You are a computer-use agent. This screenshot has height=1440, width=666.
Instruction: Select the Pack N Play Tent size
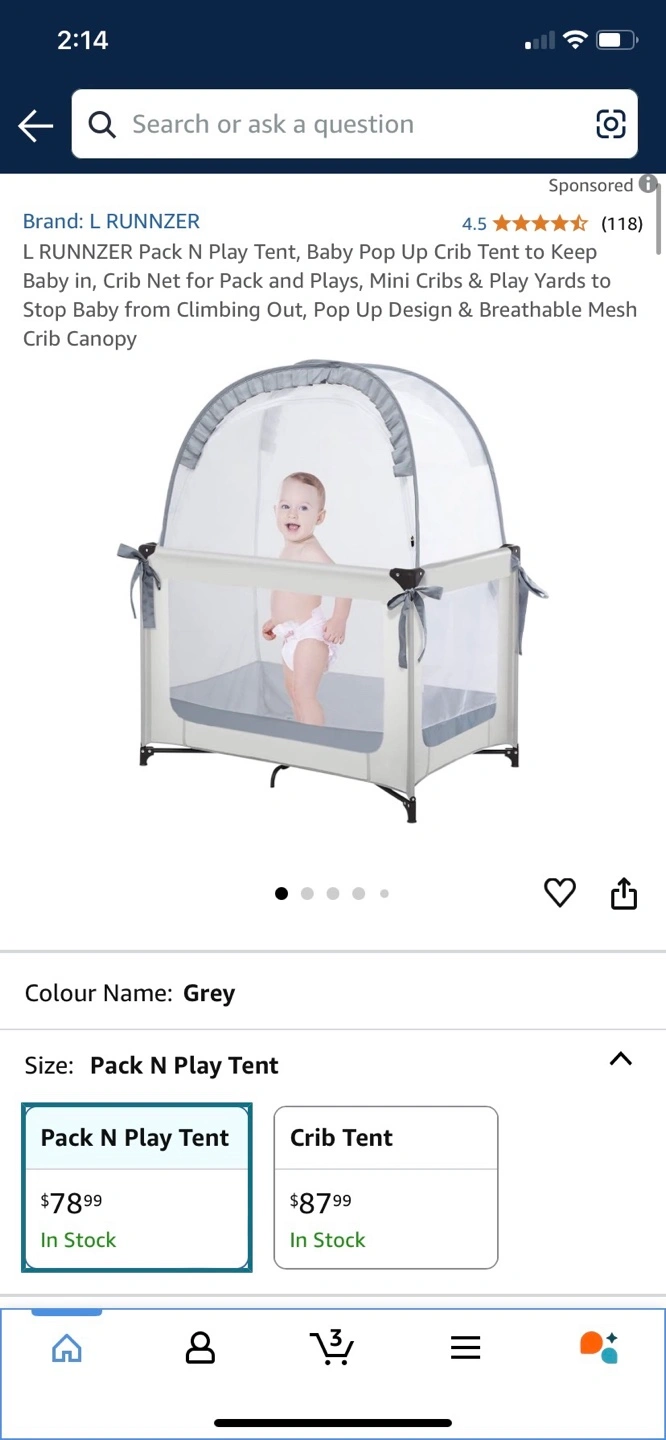tap(136, 1187)
